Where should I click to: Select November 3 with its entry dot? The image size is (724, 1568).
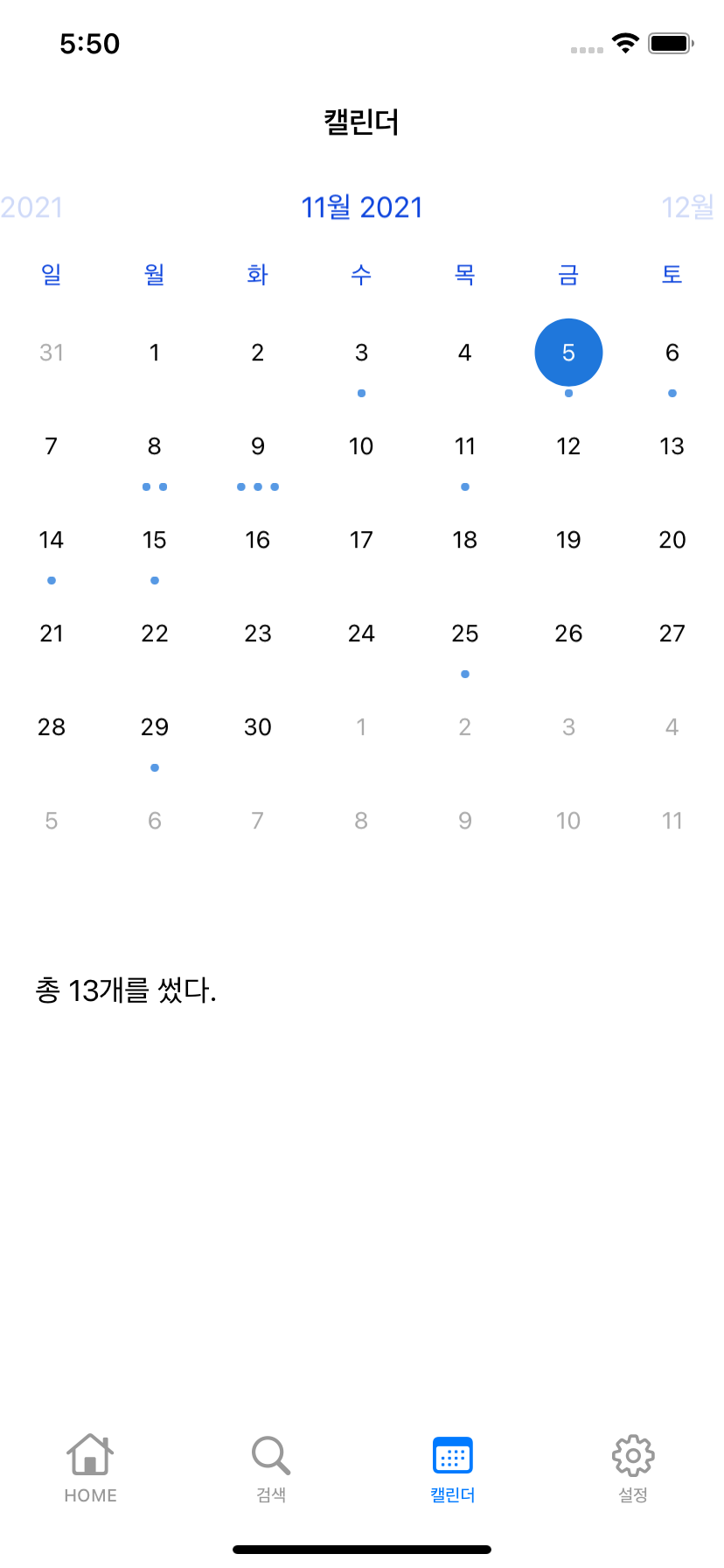(361, 353)
